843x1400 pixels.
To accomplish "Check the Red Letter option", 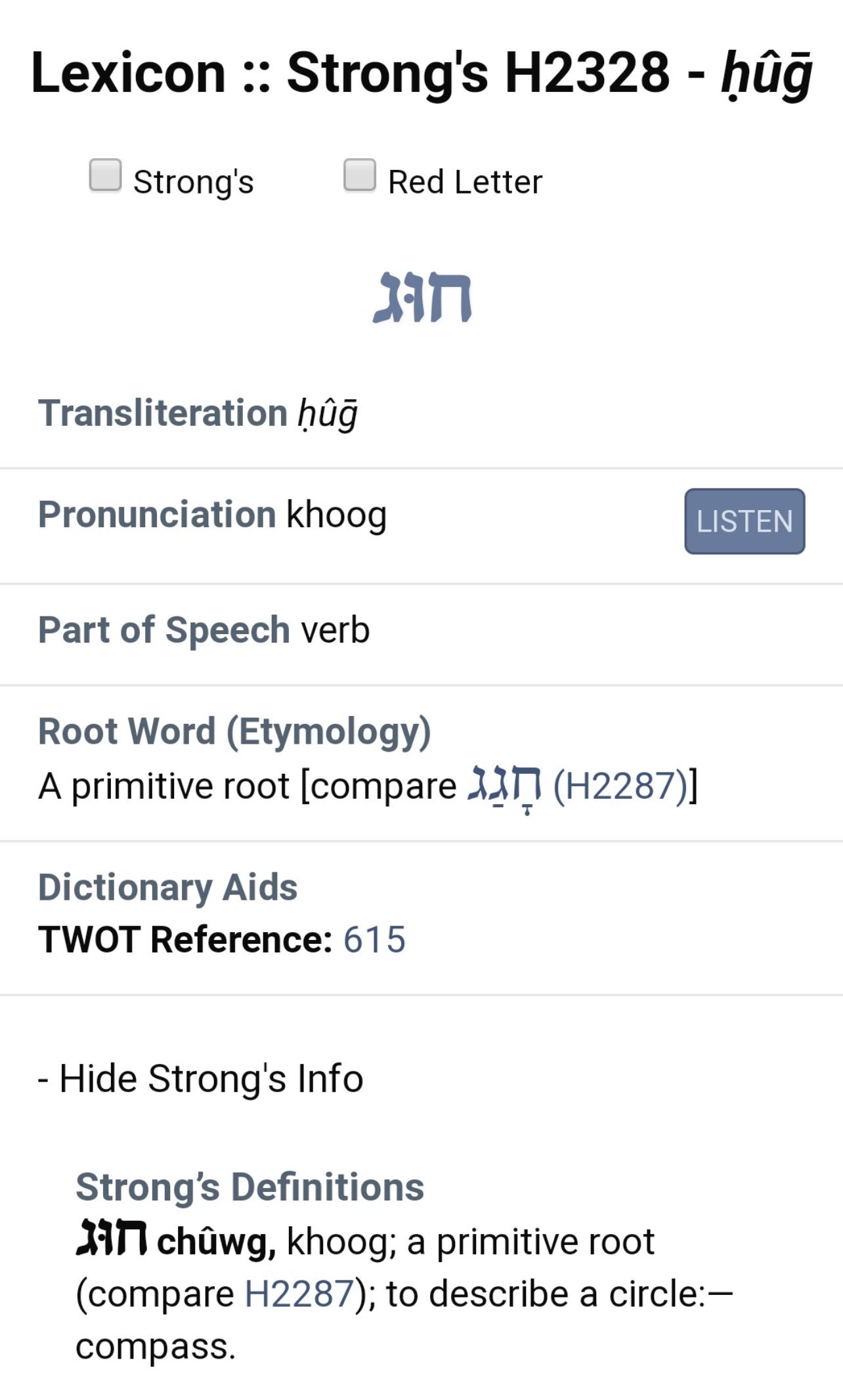I will (x=360, y=175).
